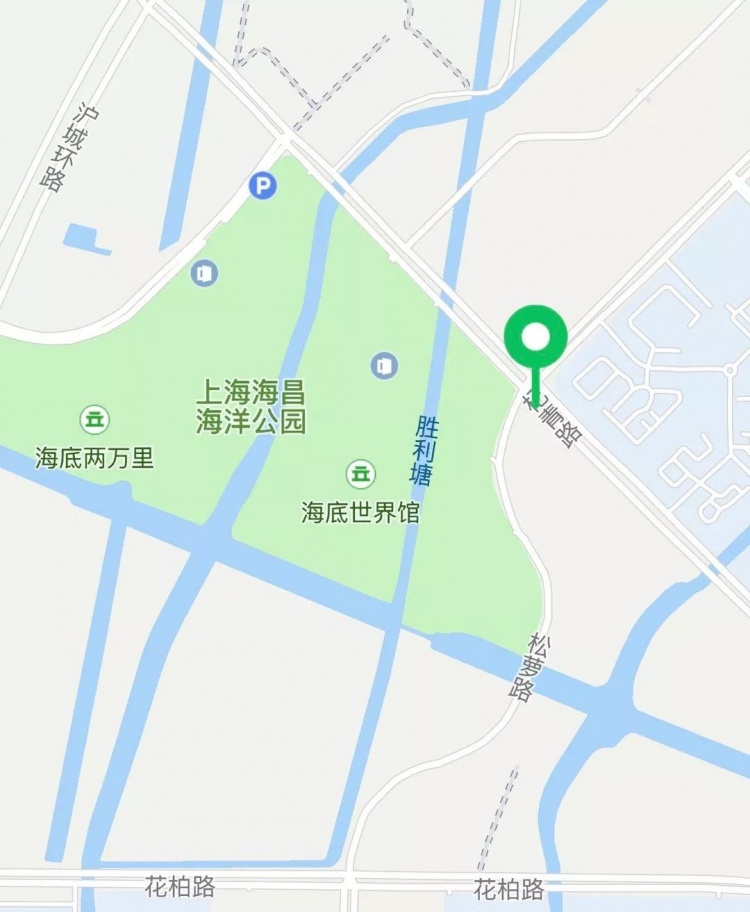Tap the green location pin marker

point(536,338)
